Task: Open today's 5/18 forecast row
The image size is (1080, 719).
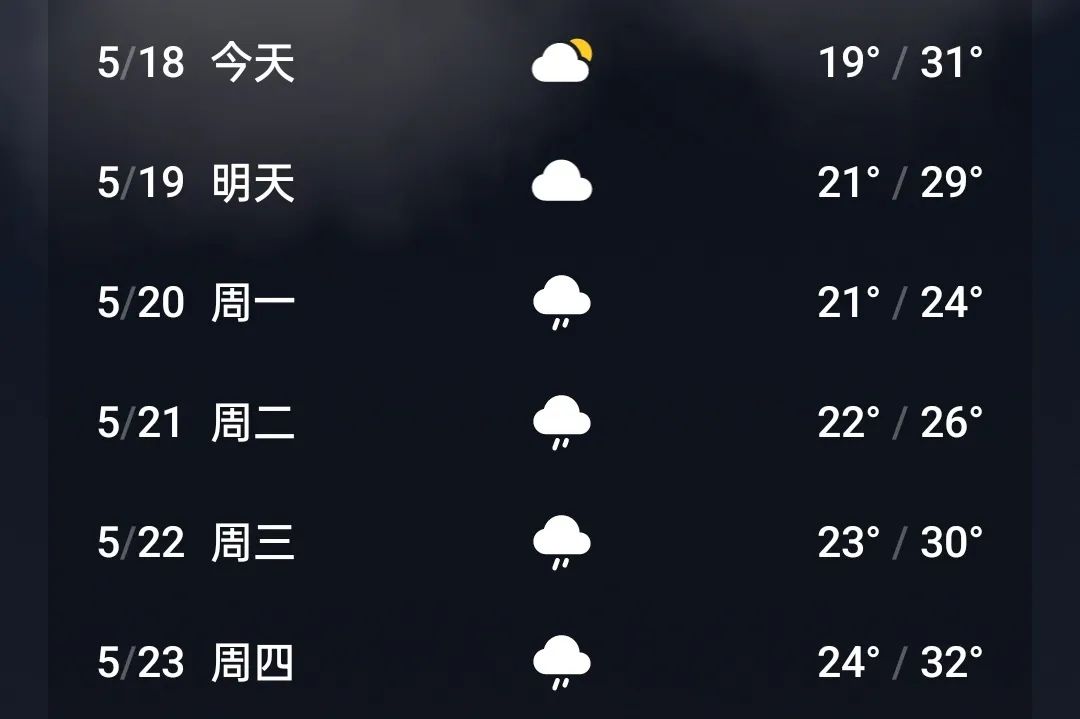Action: (x=540, y=62)
